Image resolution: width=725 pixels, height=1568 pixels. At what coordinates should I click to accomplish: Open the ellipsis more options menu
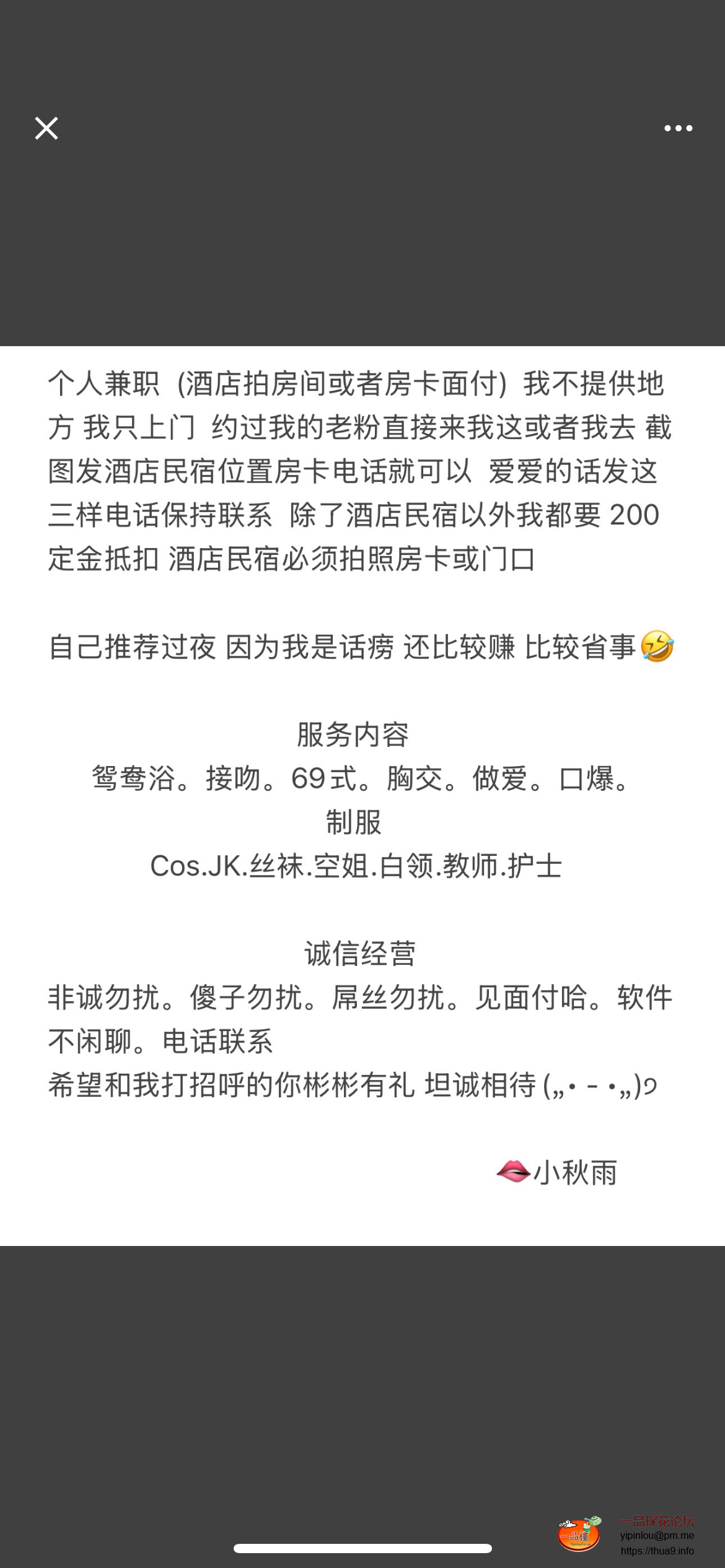679,128
